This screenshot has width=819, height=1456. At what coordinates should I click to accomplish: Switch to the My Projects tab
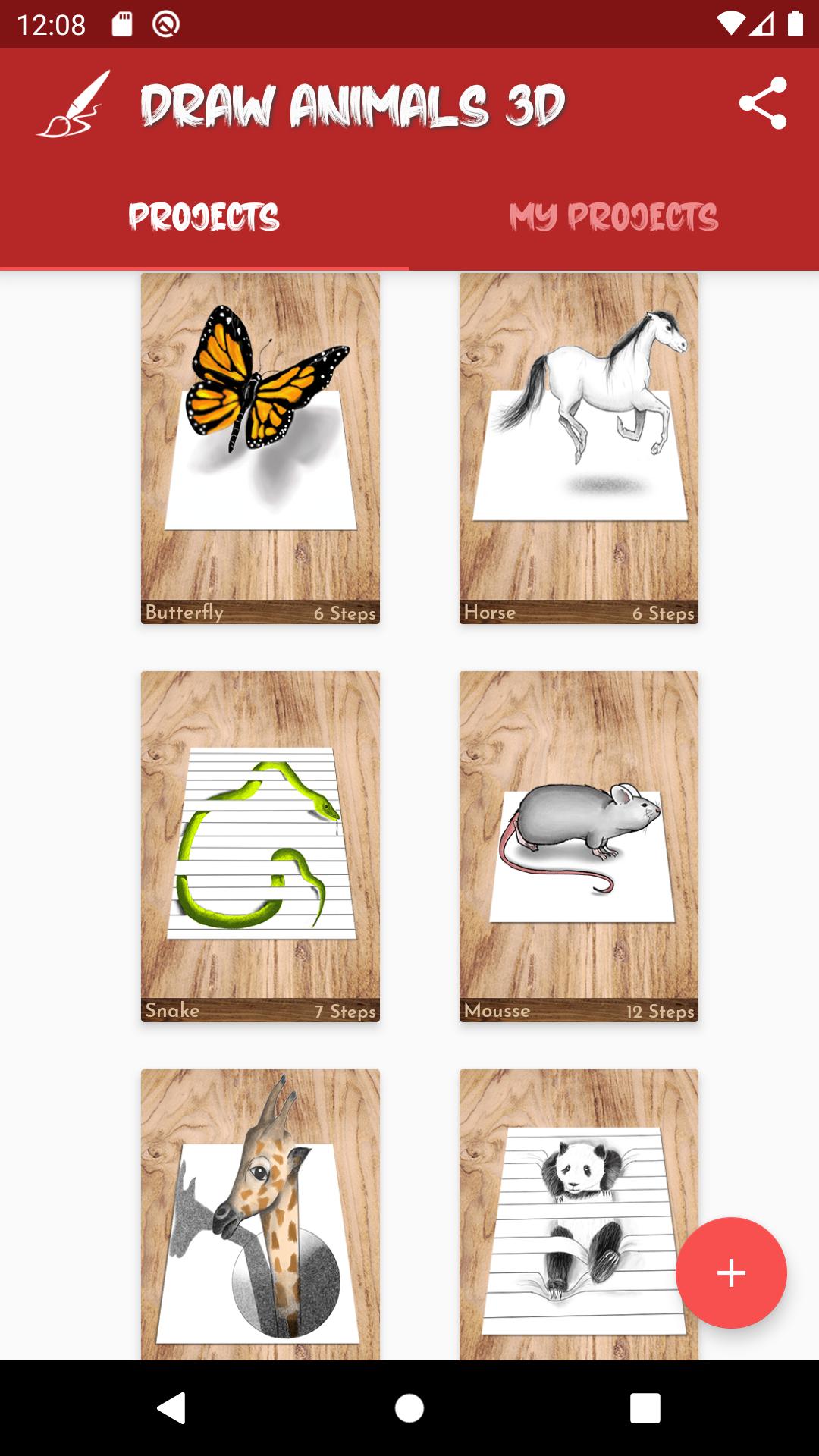click(x=613, y=217)
